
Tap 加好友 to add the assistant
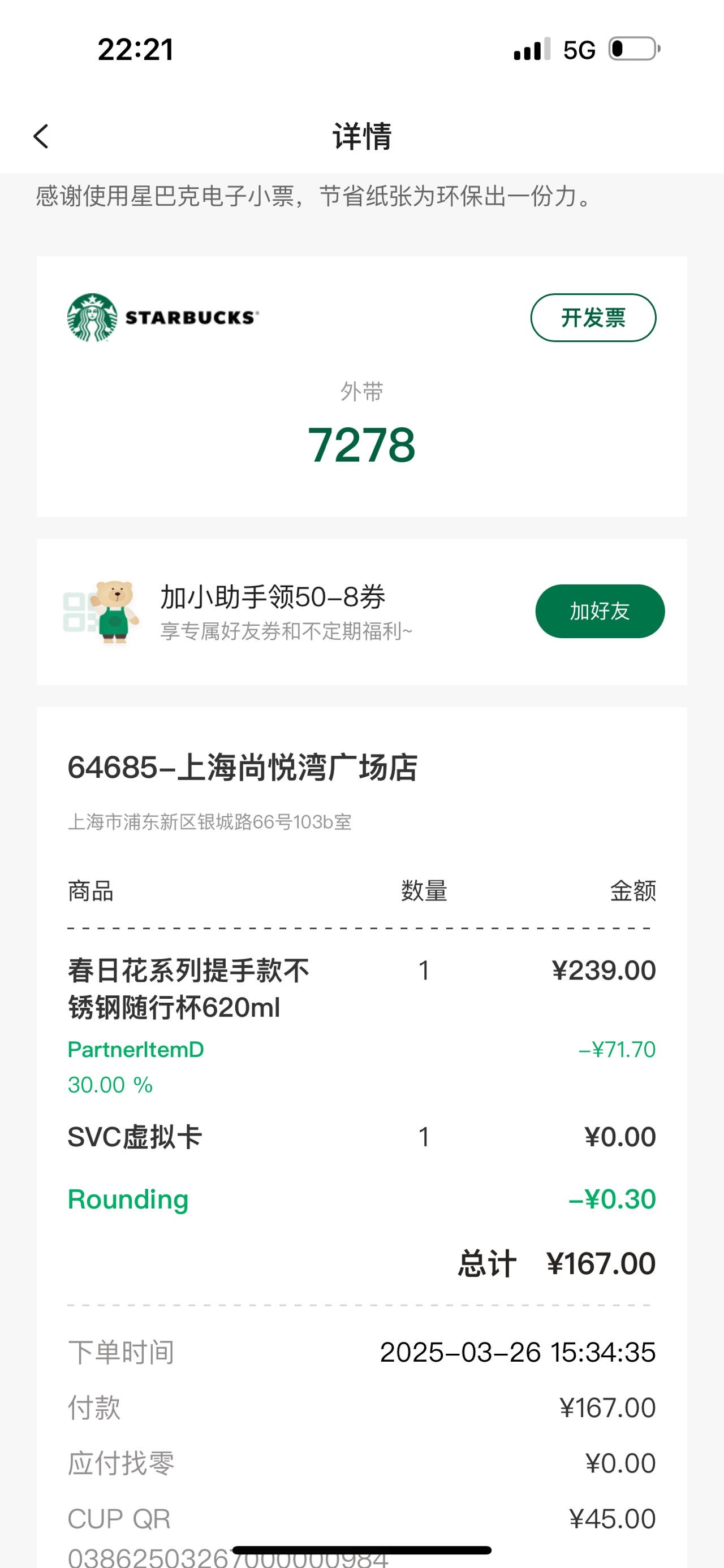tap(600, 611)
